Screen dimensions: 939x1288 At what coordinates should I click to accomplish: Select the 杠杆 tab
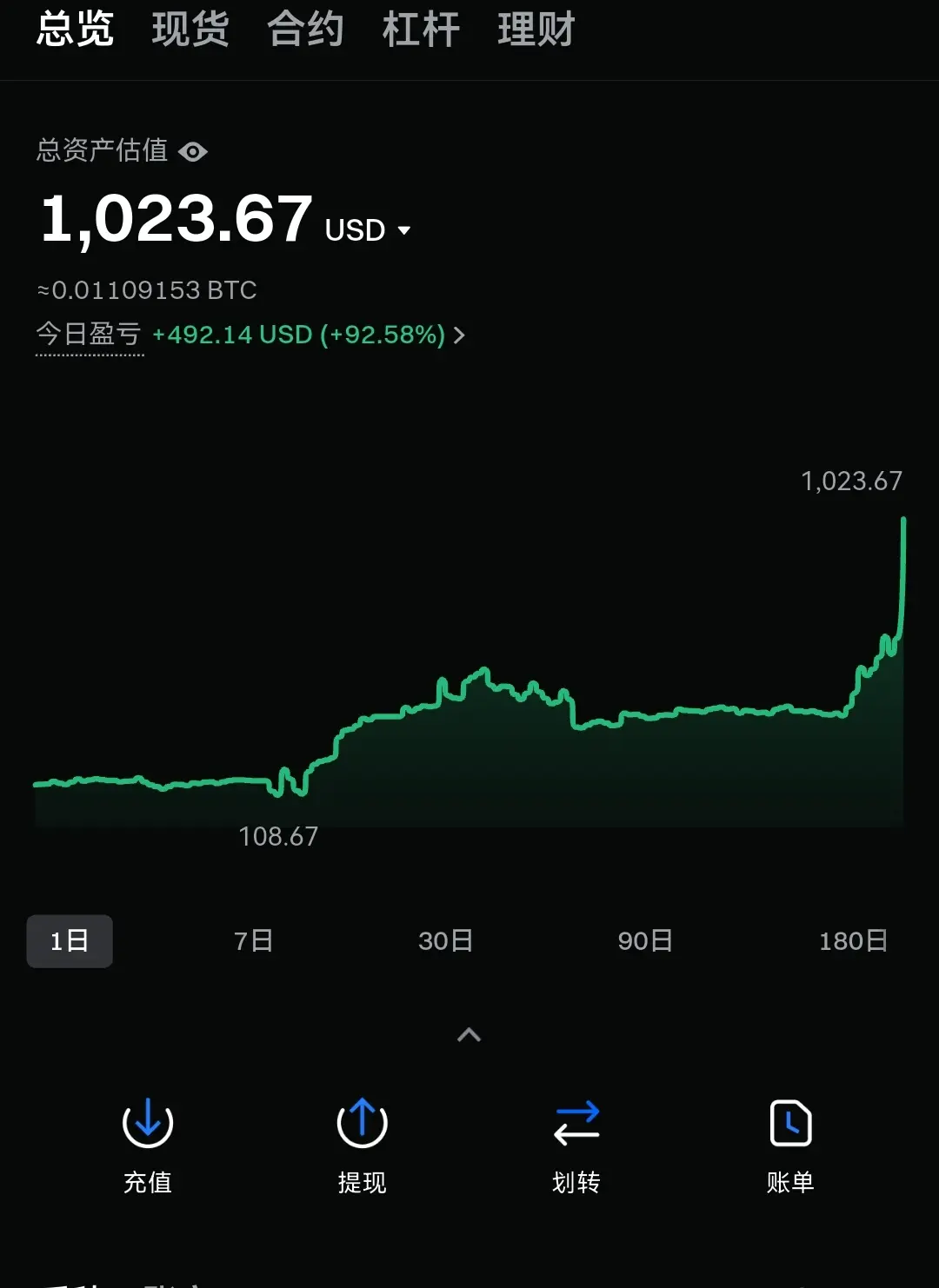(x=421, y=30)
